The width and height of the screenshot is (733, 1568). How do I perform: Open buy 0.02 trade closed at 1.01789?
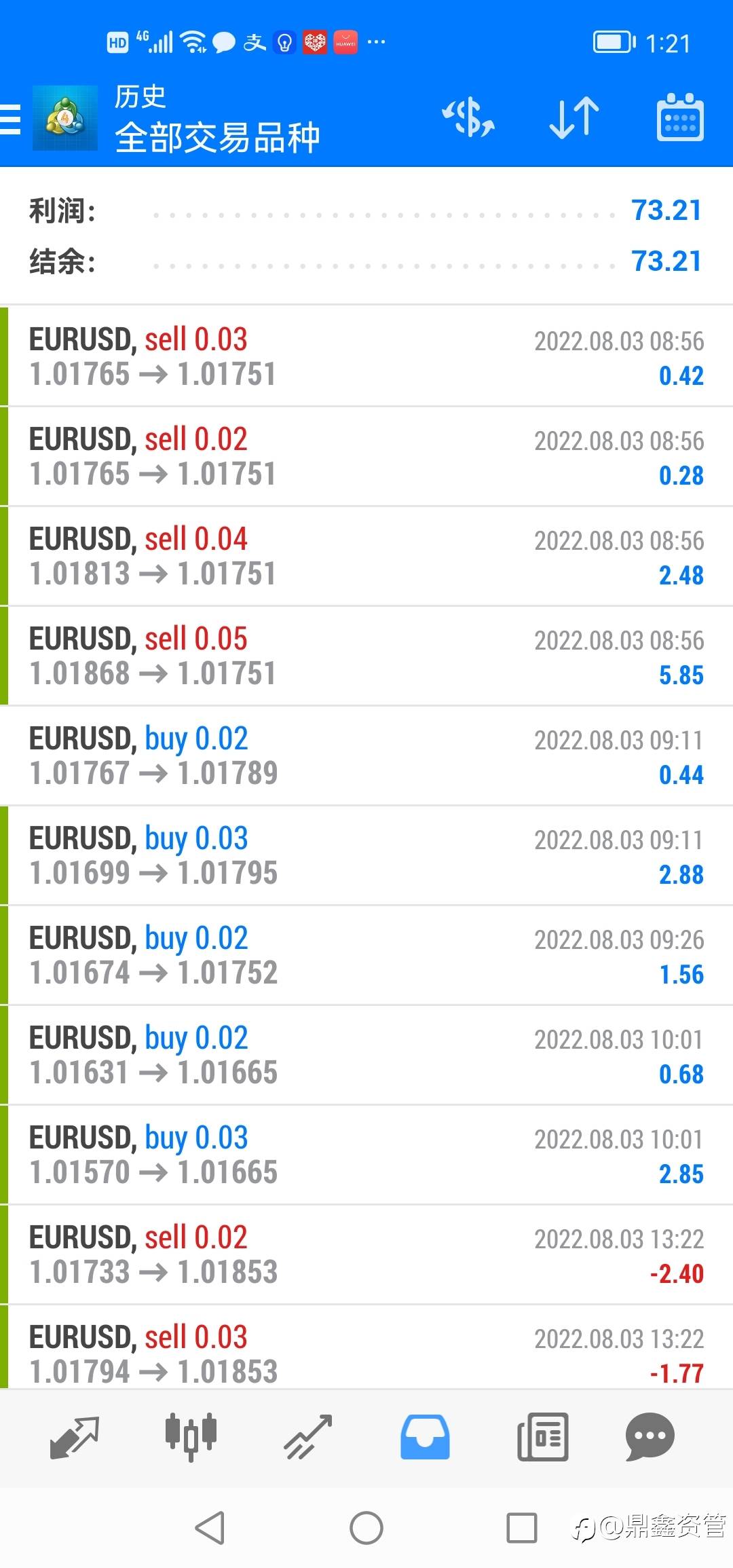click(366, 755)
